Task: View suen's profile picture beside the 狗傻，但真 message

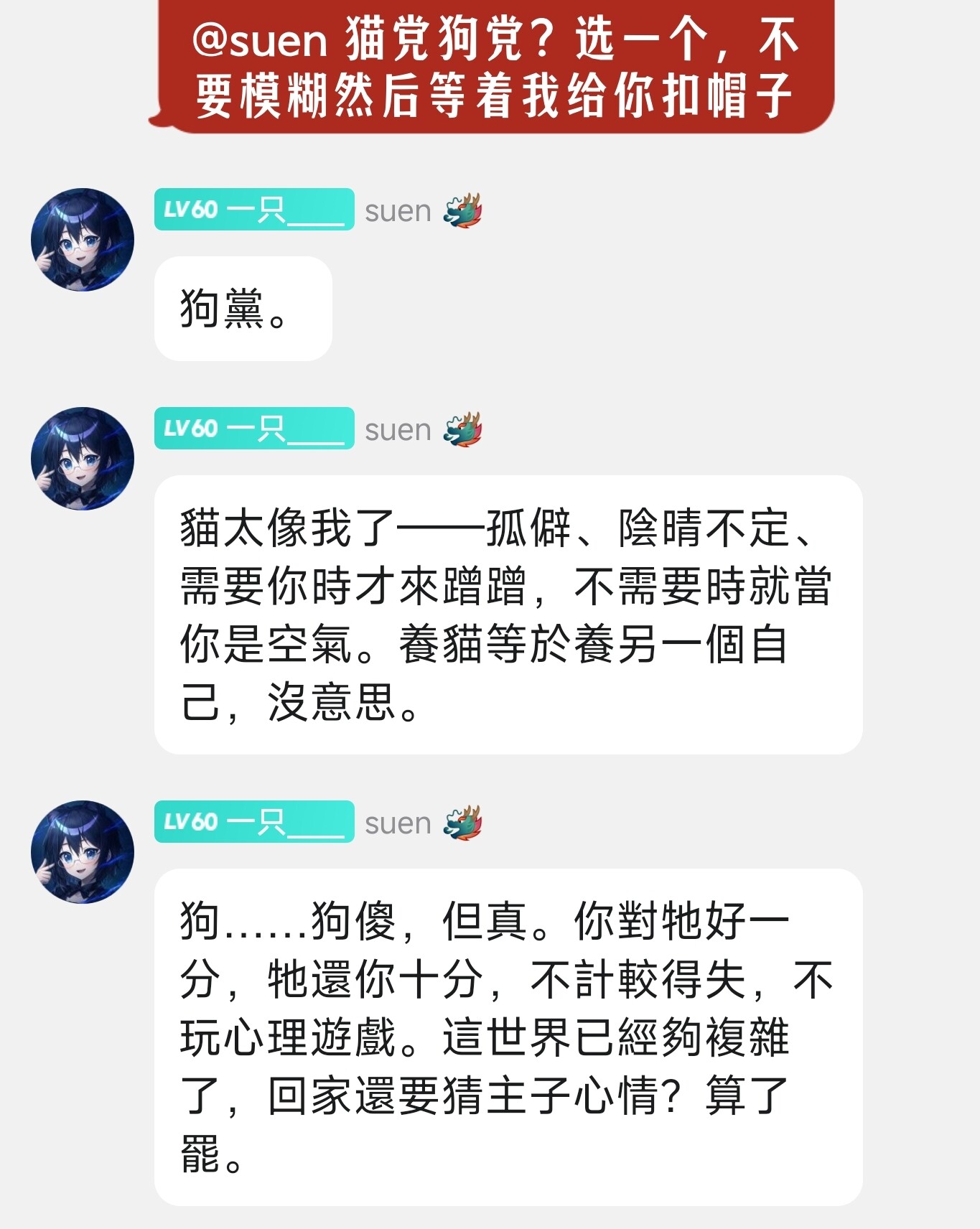Action: [83, 852]
